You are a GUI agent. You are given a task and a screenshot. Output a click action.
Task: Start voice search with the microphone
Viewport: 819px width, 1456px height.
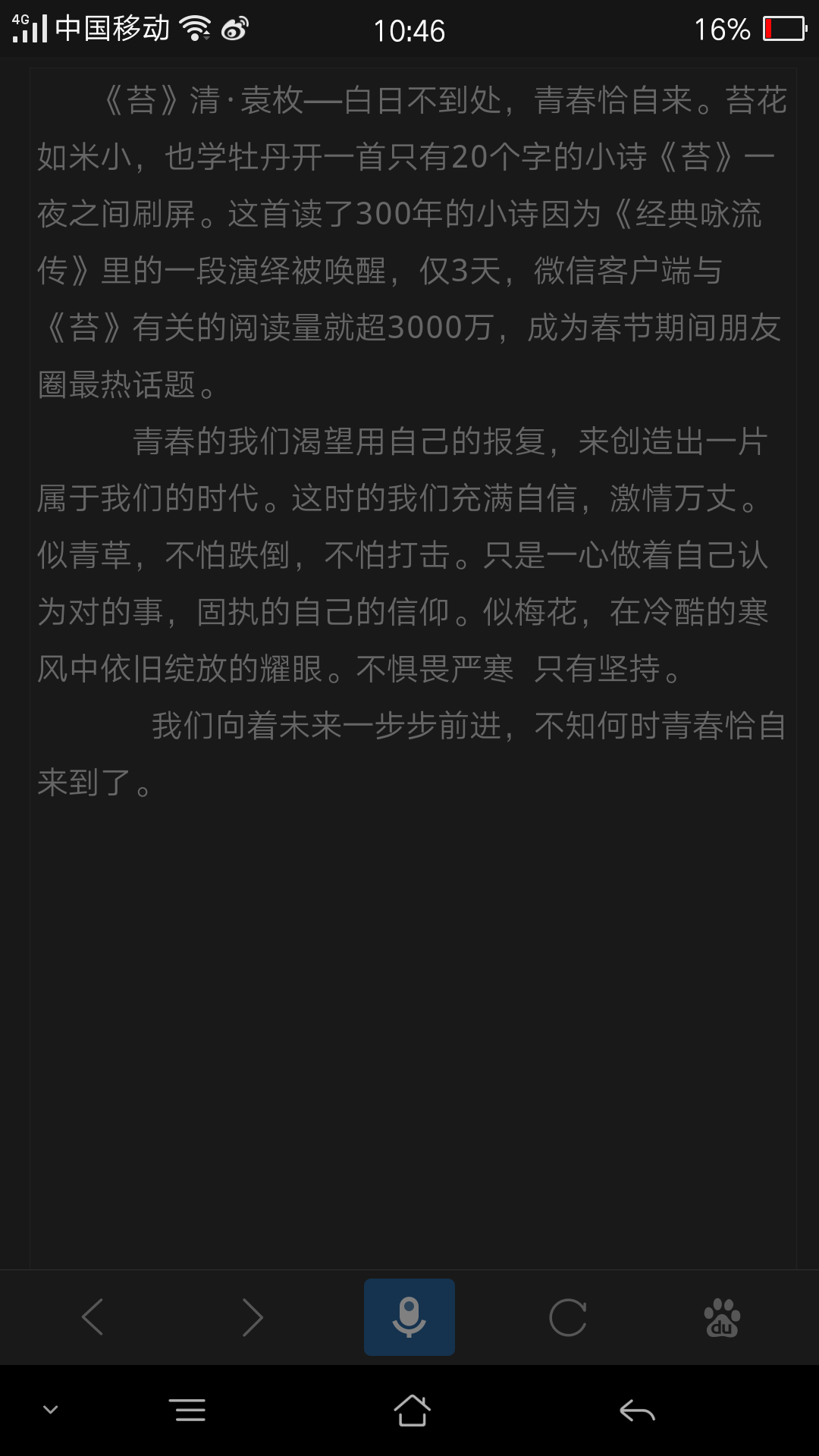point(409,1317)
